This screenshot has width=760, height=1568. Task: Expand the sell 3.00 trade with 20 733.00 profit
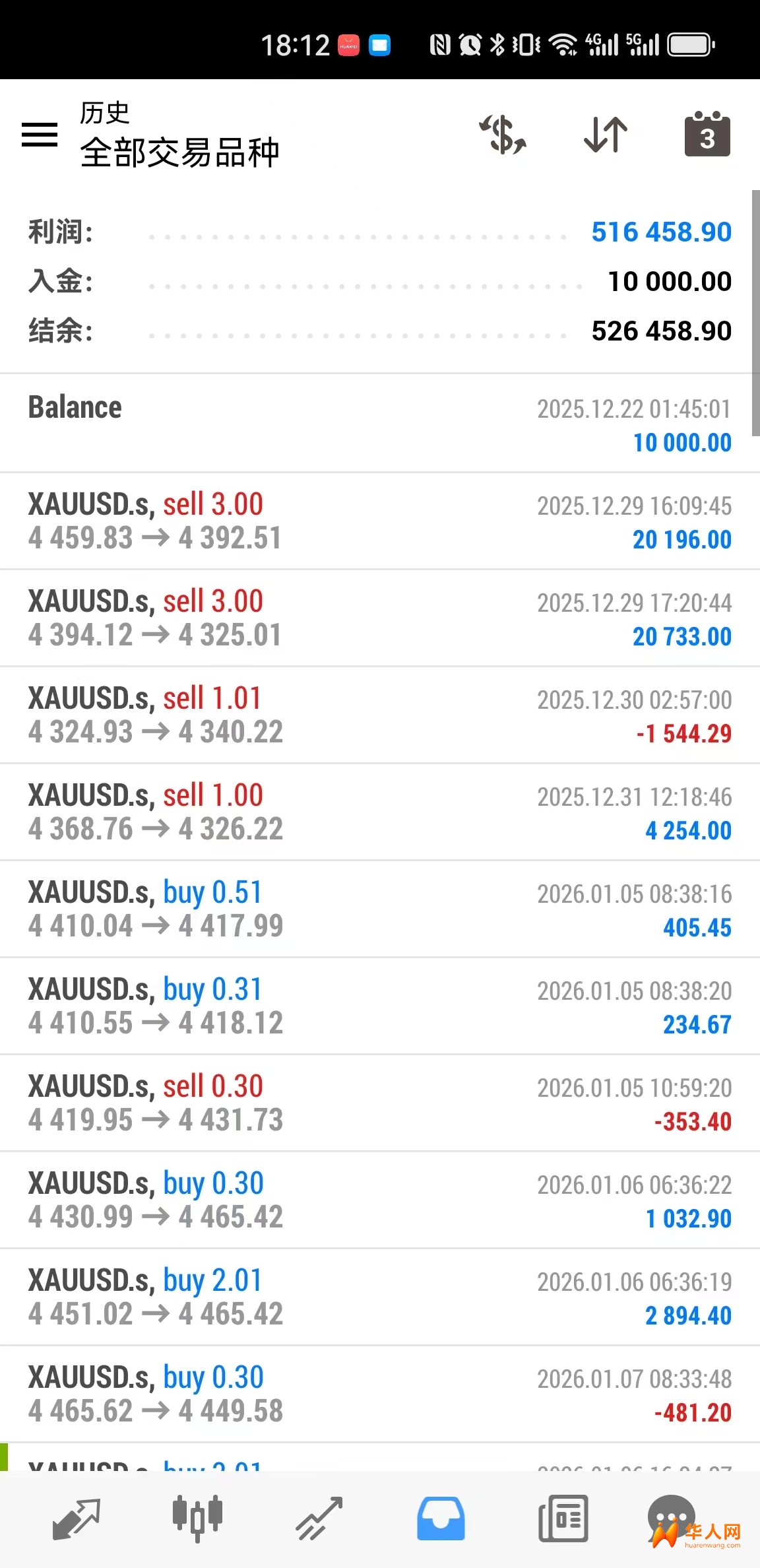379,618
